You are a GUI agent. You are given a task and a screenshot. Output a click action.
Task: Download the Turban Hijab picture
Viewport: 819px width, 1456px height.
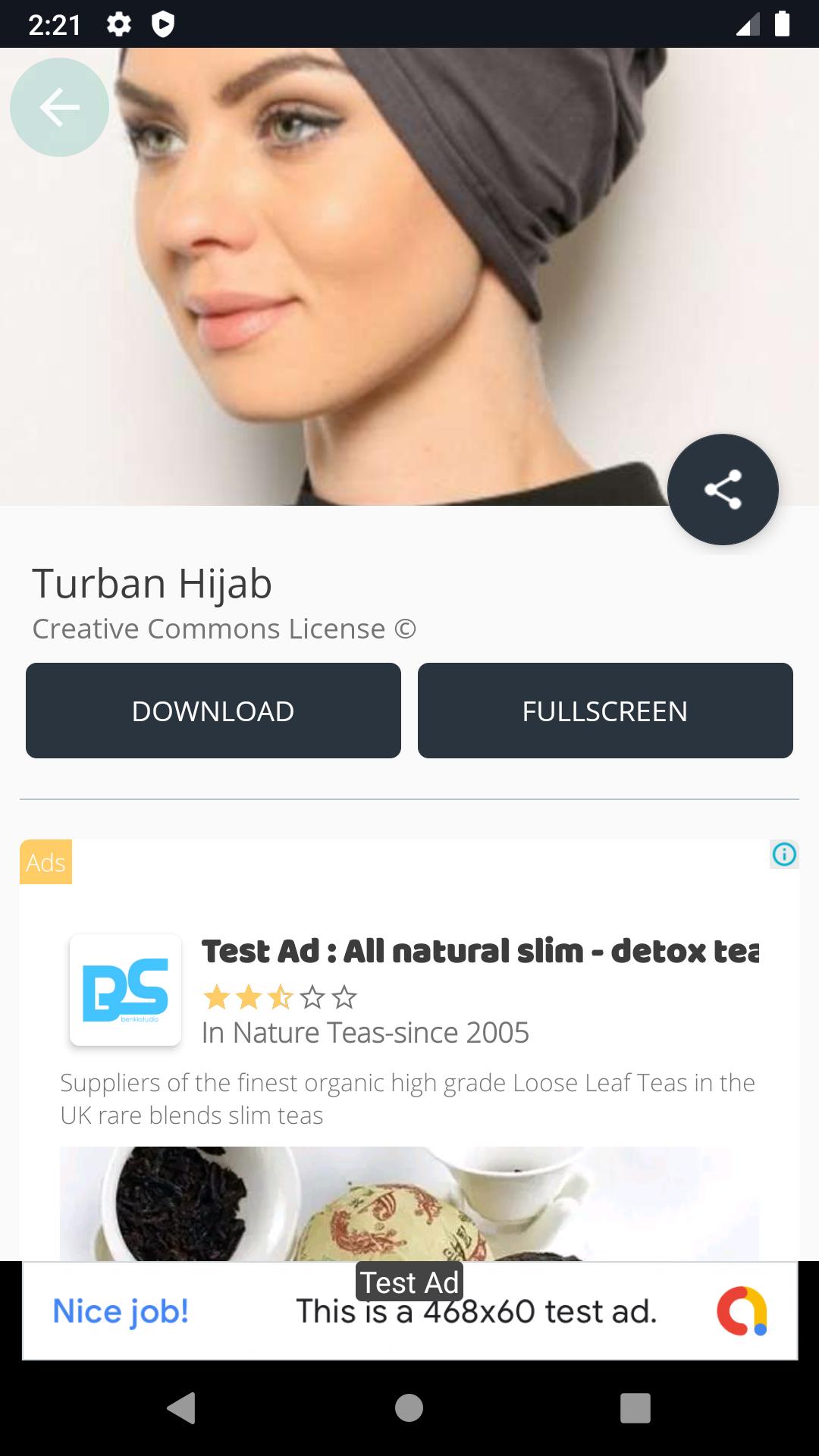213,711
